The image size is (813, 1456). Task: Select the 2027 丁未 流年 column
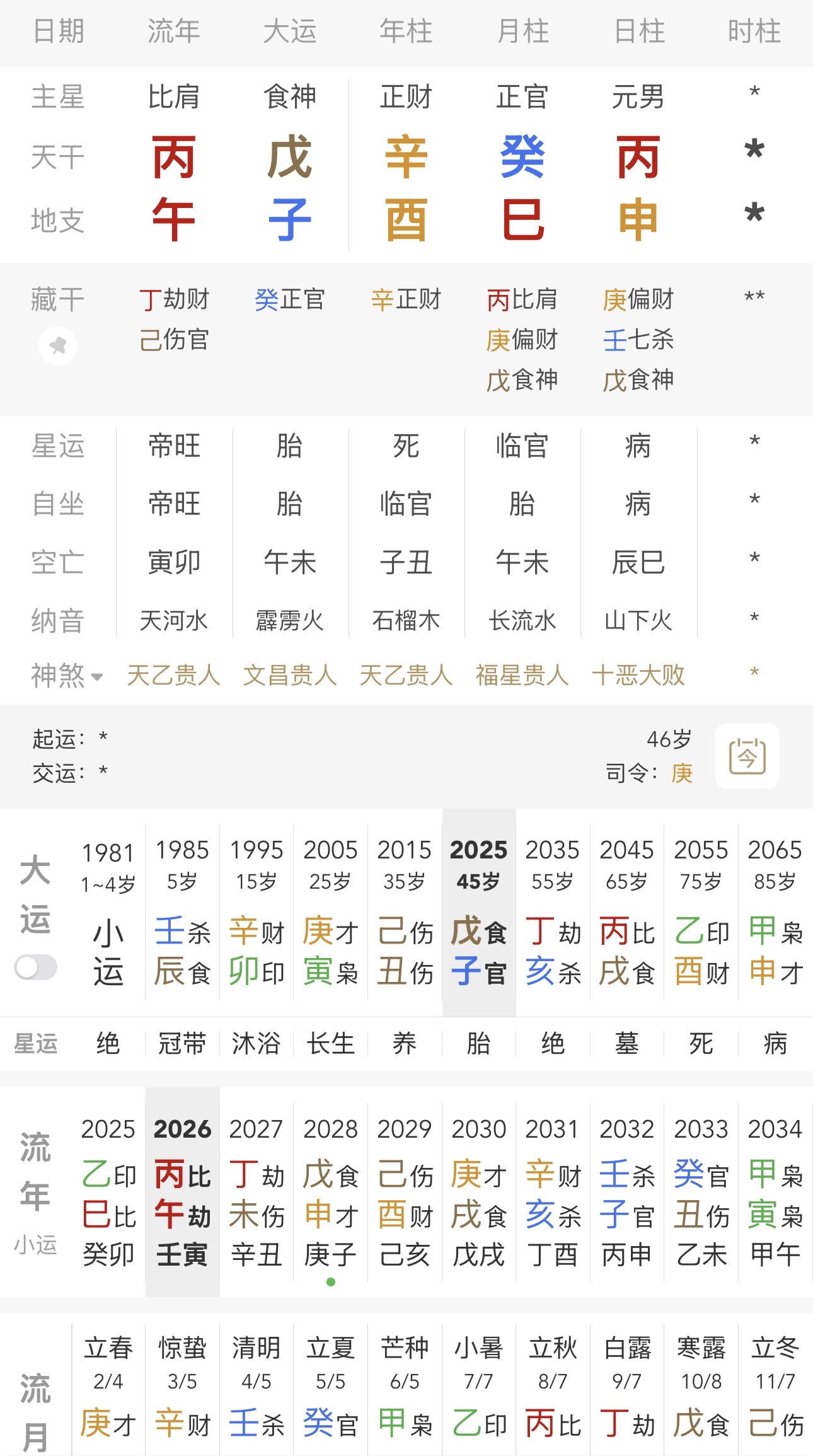[257, 1191]
